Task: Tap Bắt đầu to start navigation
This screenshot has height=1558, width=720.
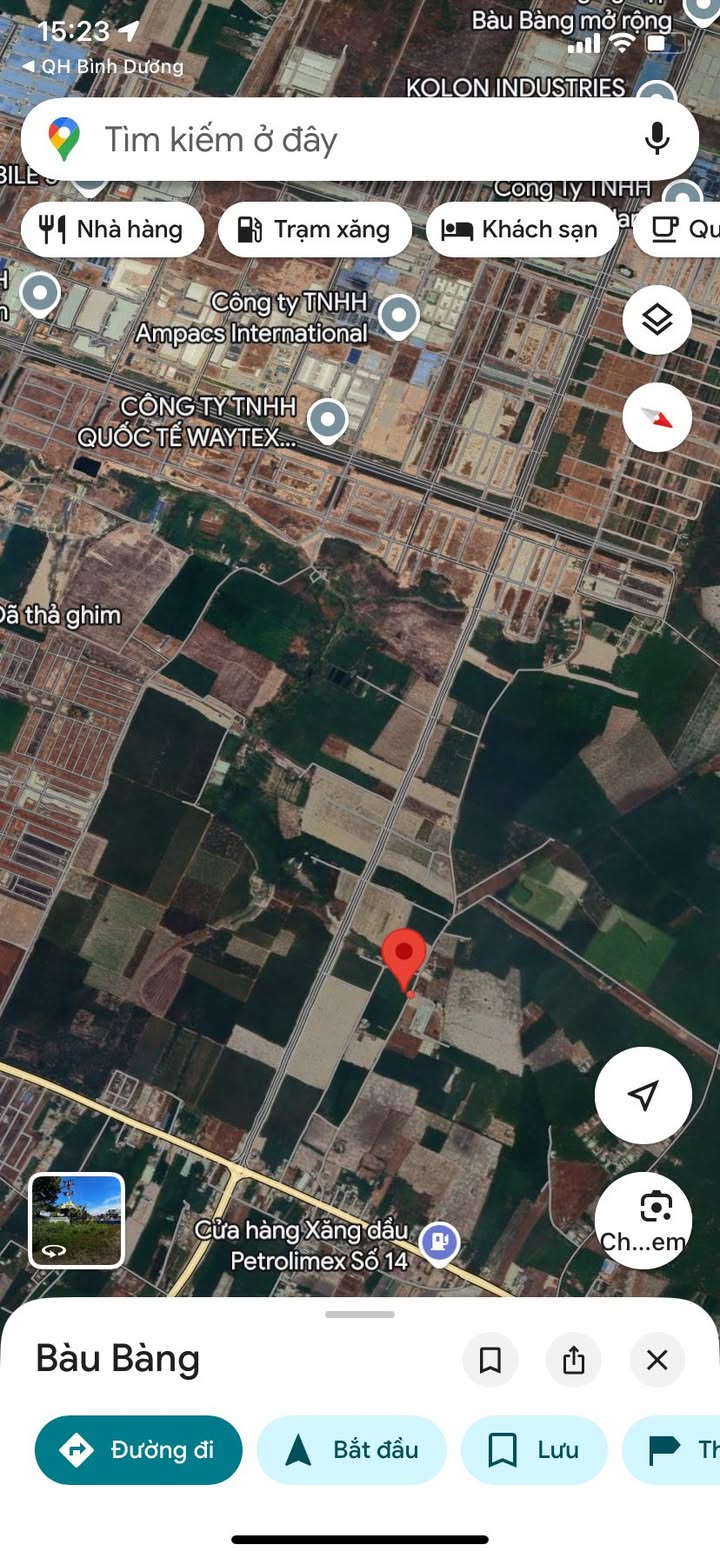Action: click(352, 1450)
